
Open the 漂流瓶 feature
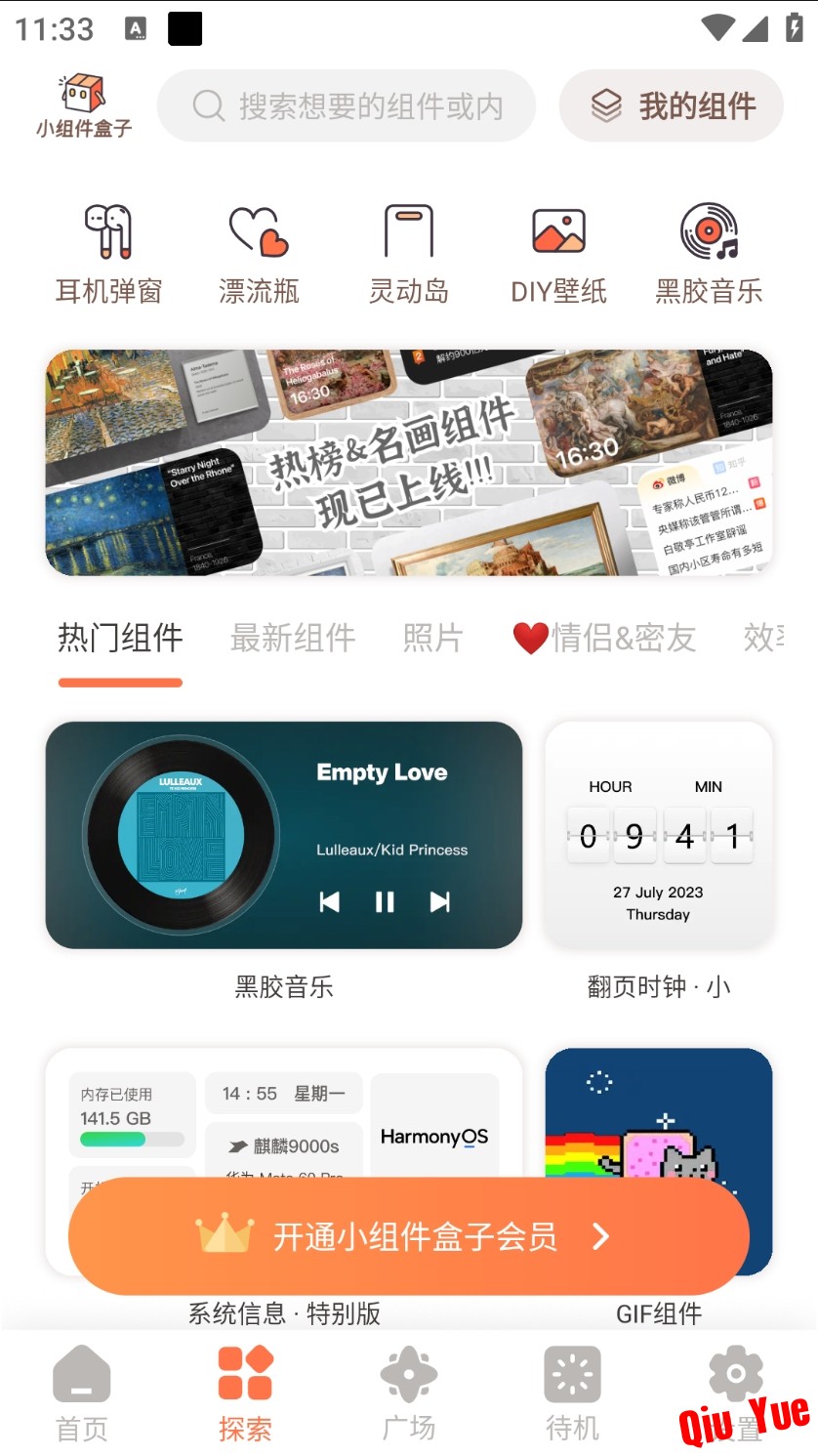pyautogui.click(x=259, y=254)
